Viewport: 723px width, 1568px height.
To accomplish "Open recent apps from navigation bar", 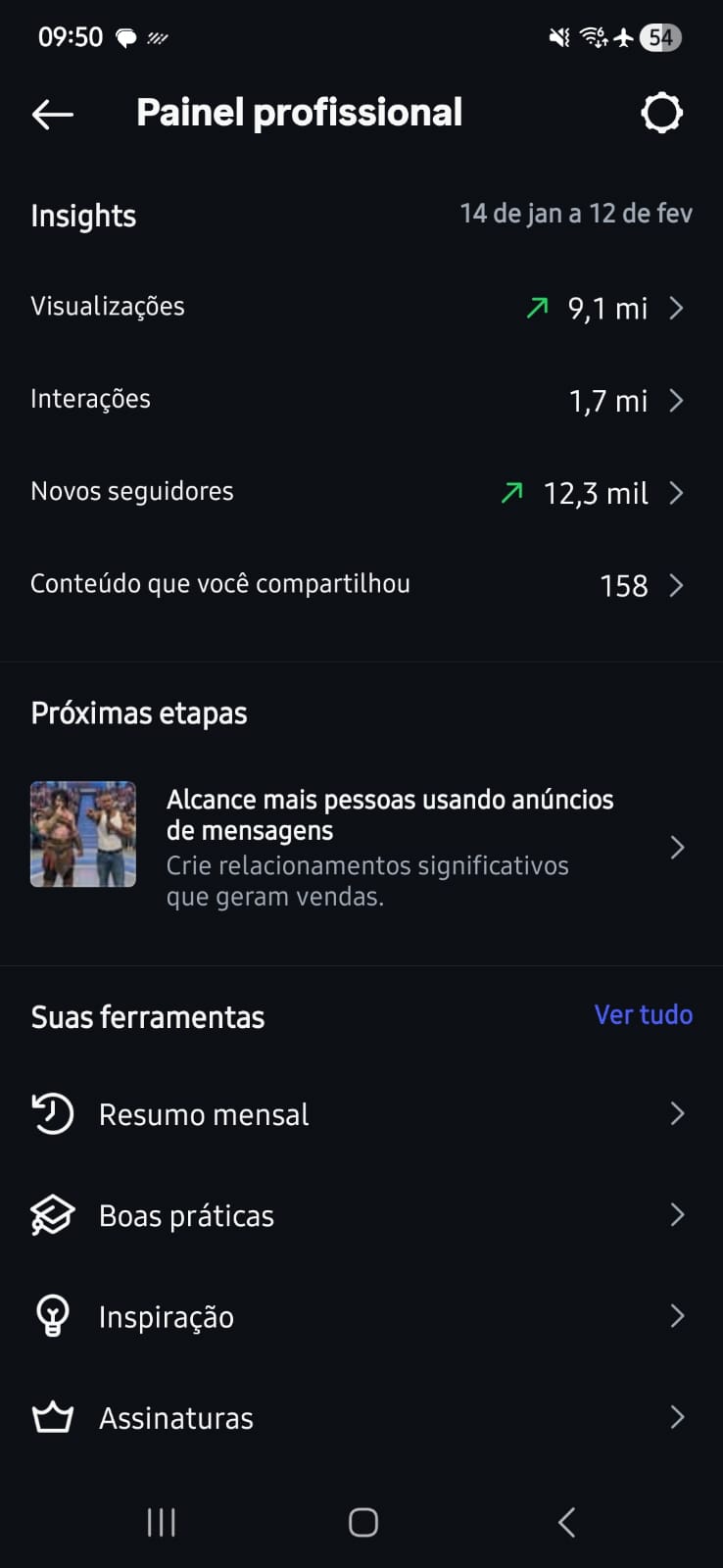I will click(161, 1522).
